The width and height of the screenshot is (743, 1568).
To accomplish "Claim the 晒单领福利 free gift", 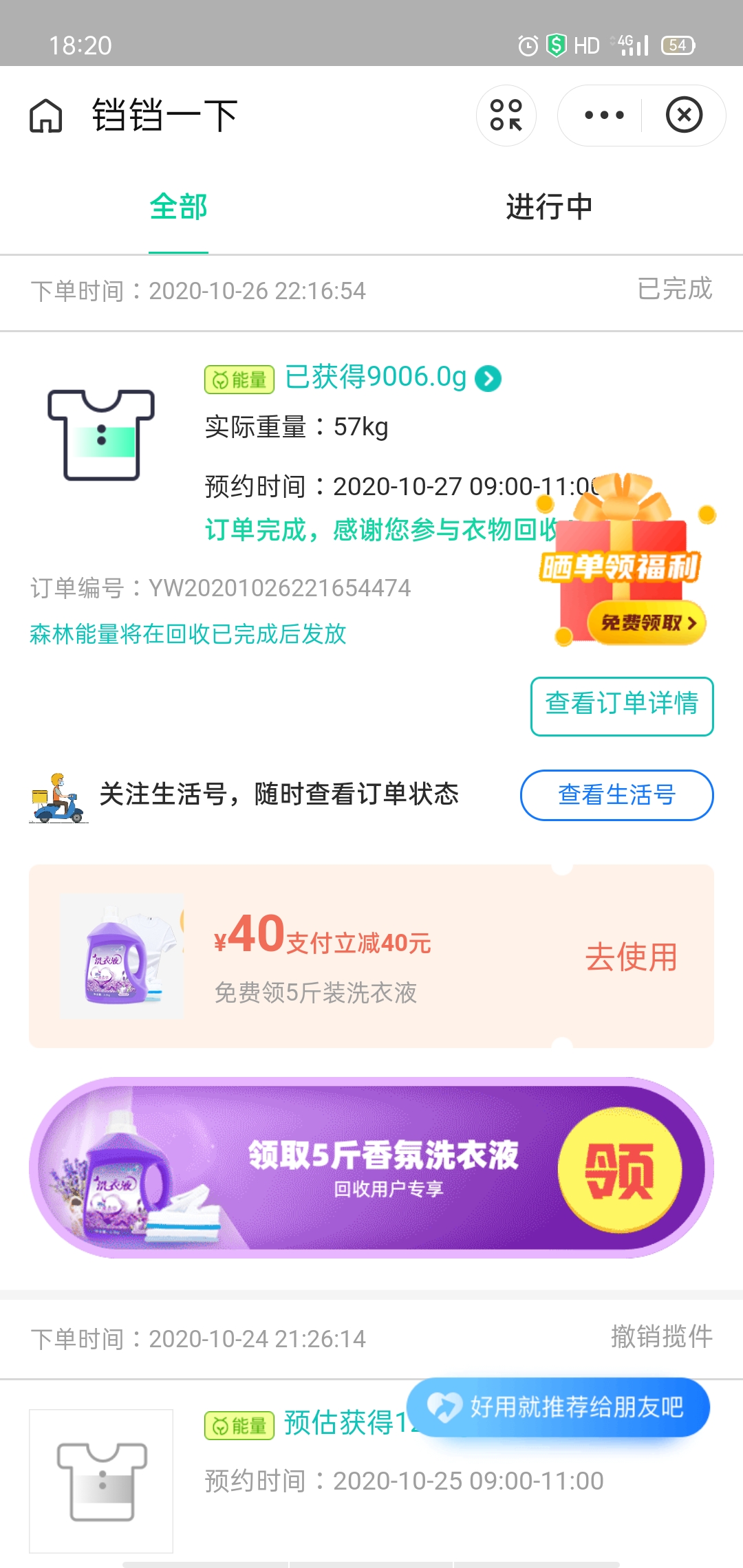I will (x=645, y=623).
